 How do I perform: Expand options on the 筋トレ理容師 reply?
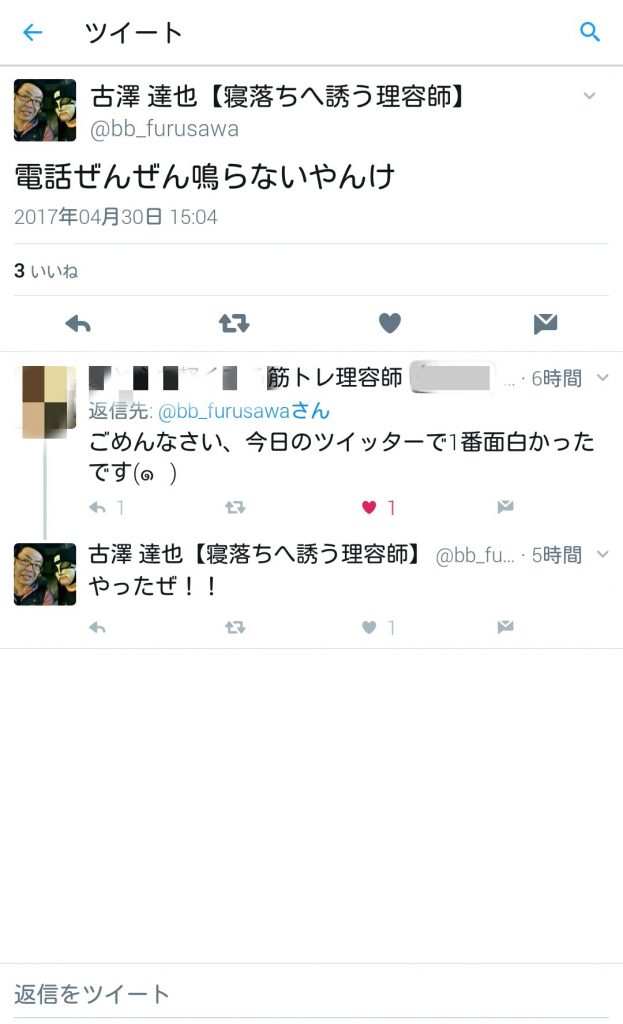[x=603, y=377]
